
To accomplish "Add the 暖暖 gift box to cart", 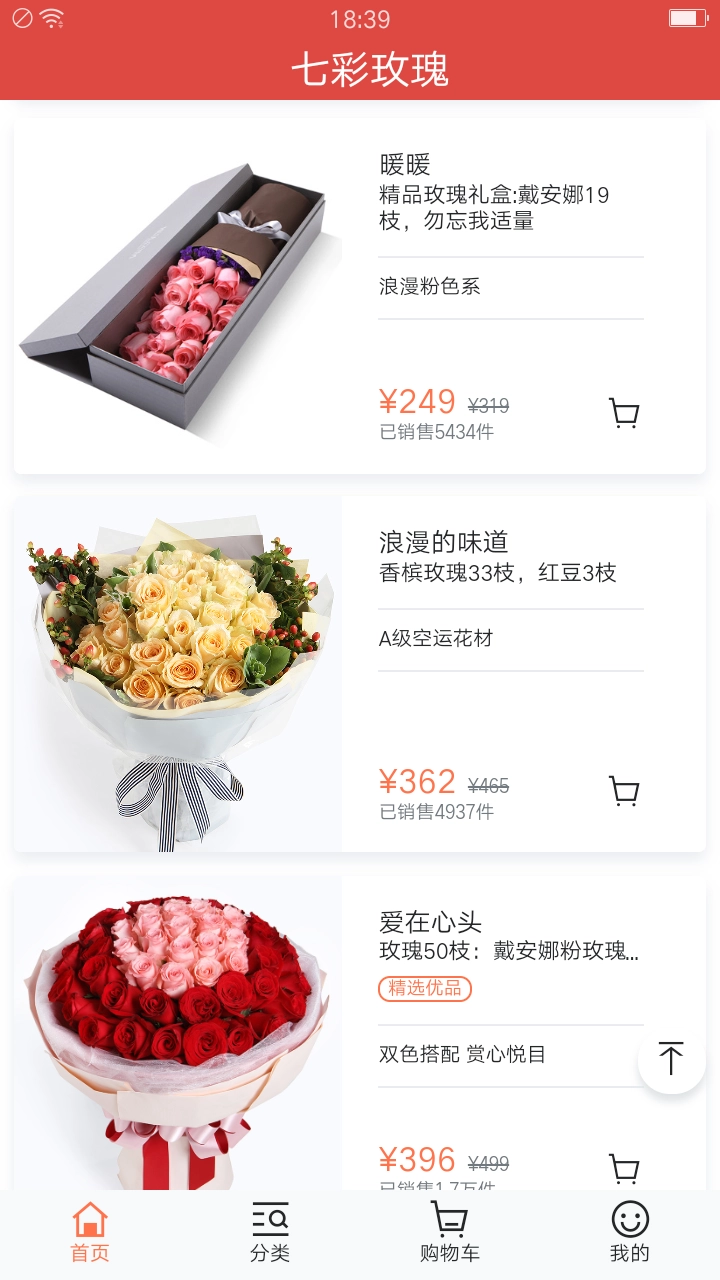I will 623,412.
